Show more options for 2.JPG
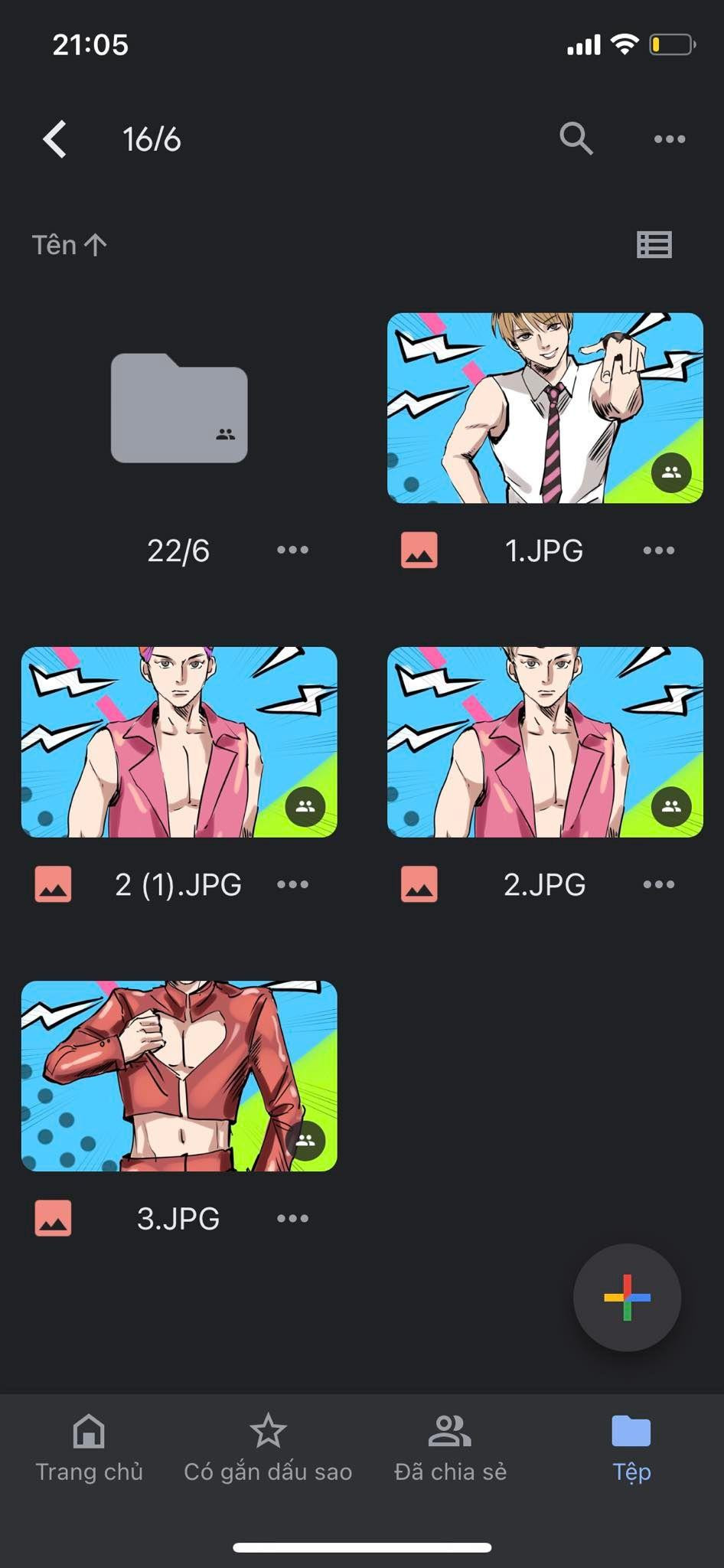The image size is (724, 1568). tap(658, 884)
